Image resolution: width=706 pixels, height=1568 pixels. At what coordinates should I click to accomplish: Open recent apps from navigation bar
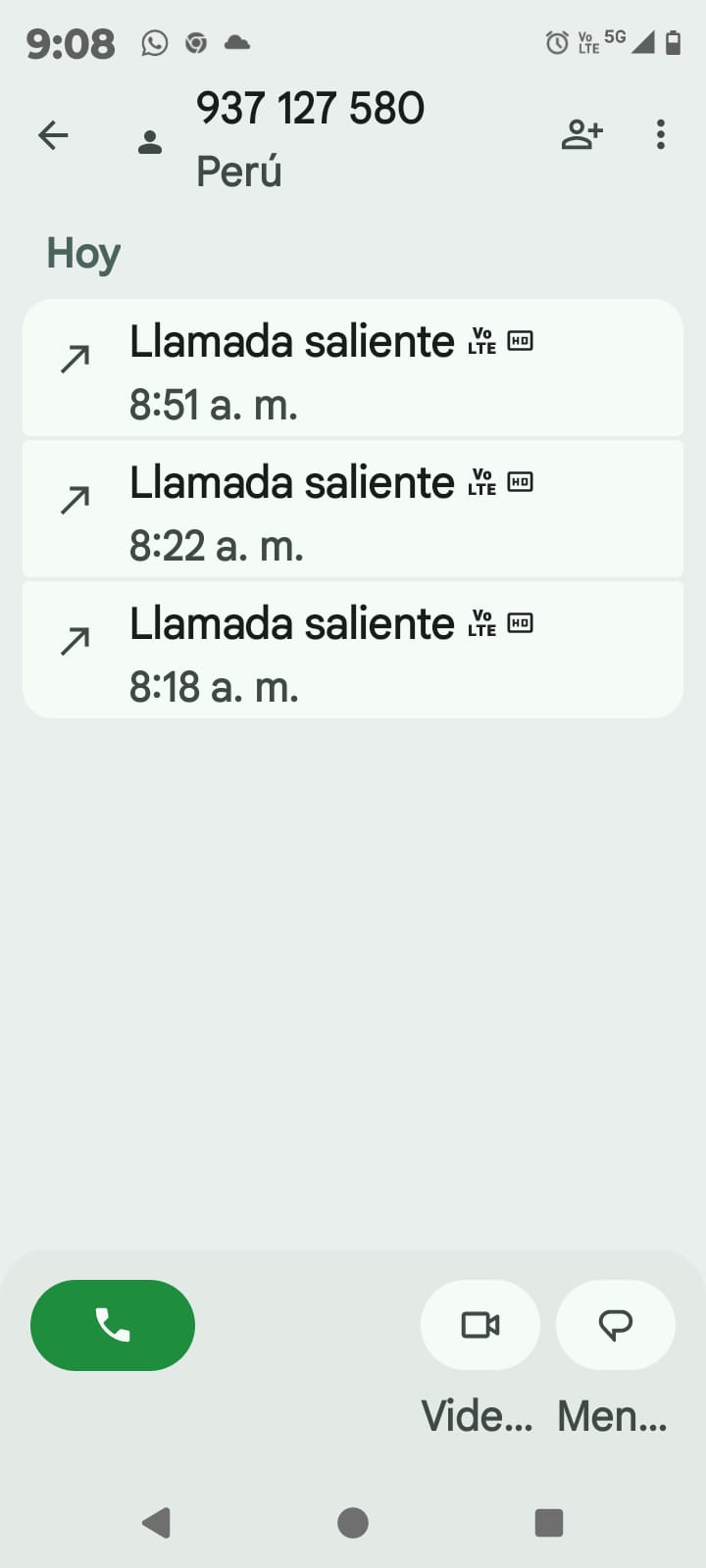[x=549, y=1523]
